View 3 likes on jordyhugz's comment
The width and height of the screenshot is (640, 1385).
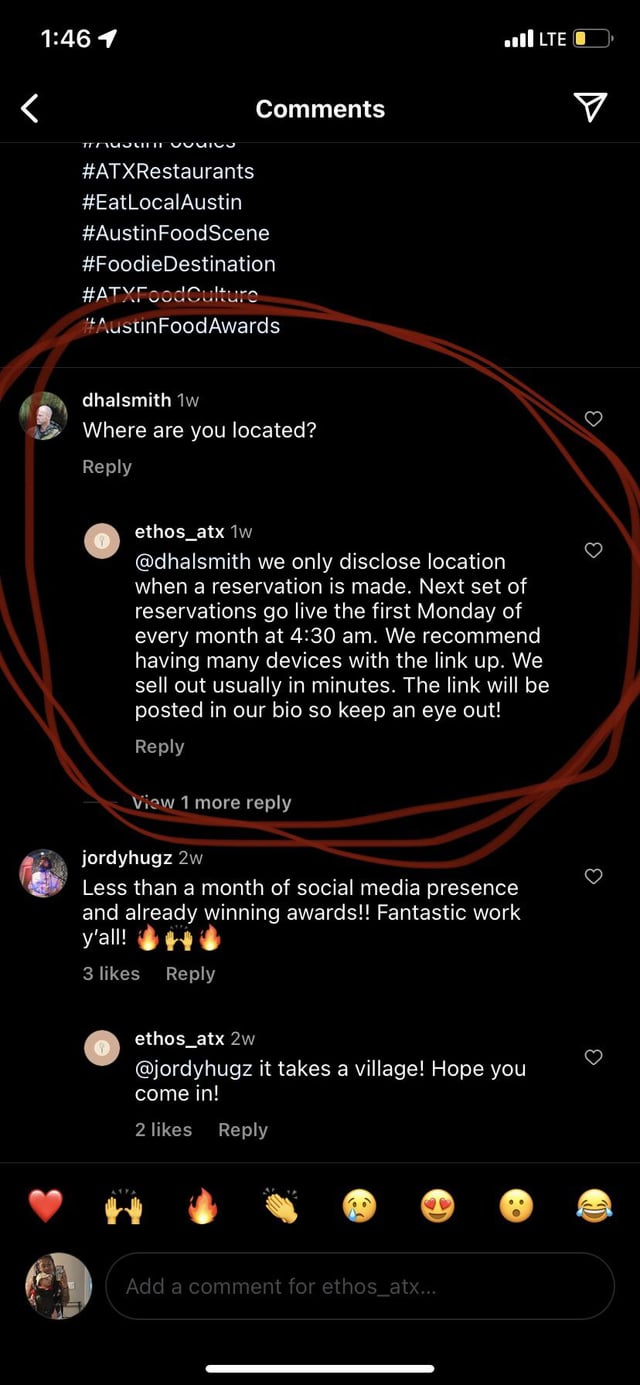pos(111,974)
